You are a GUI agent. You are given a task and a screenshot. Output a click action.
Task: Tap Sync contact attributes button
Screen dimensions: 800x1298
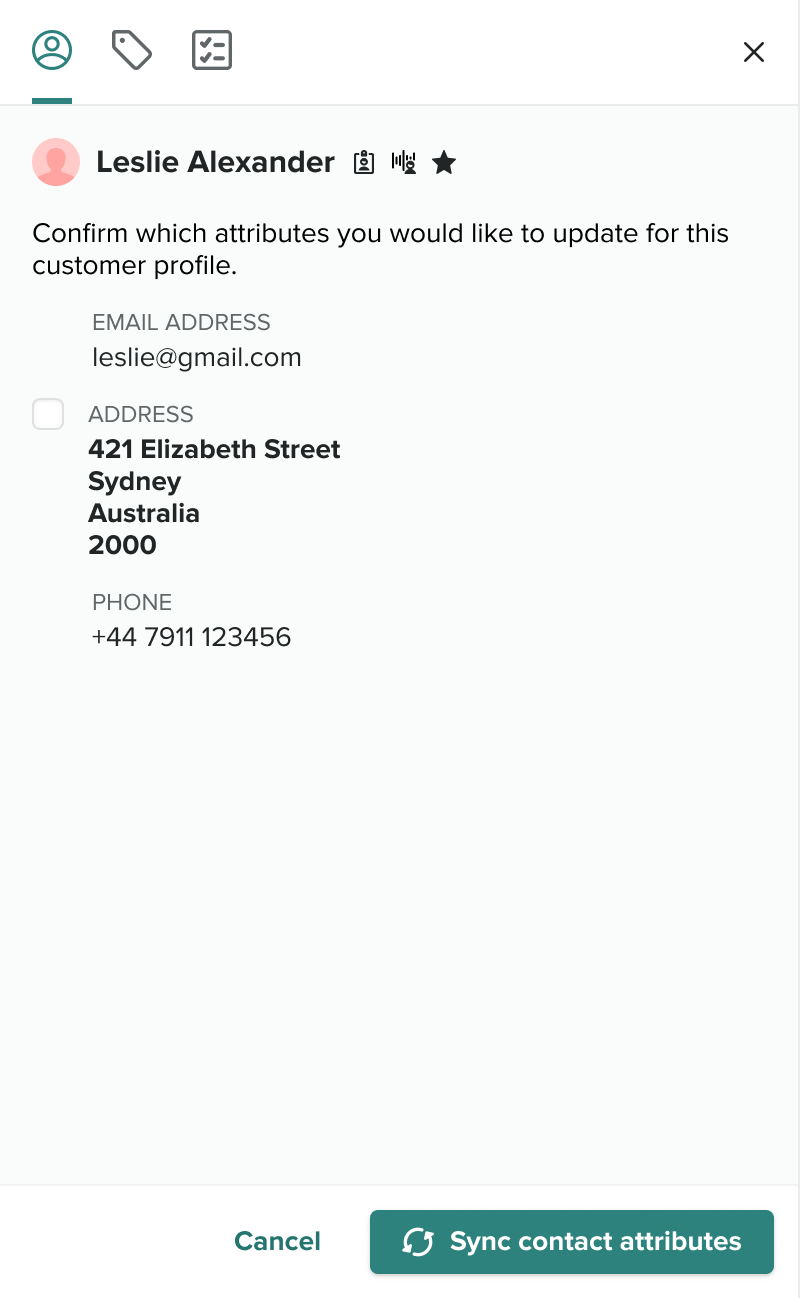(572, 1242)
